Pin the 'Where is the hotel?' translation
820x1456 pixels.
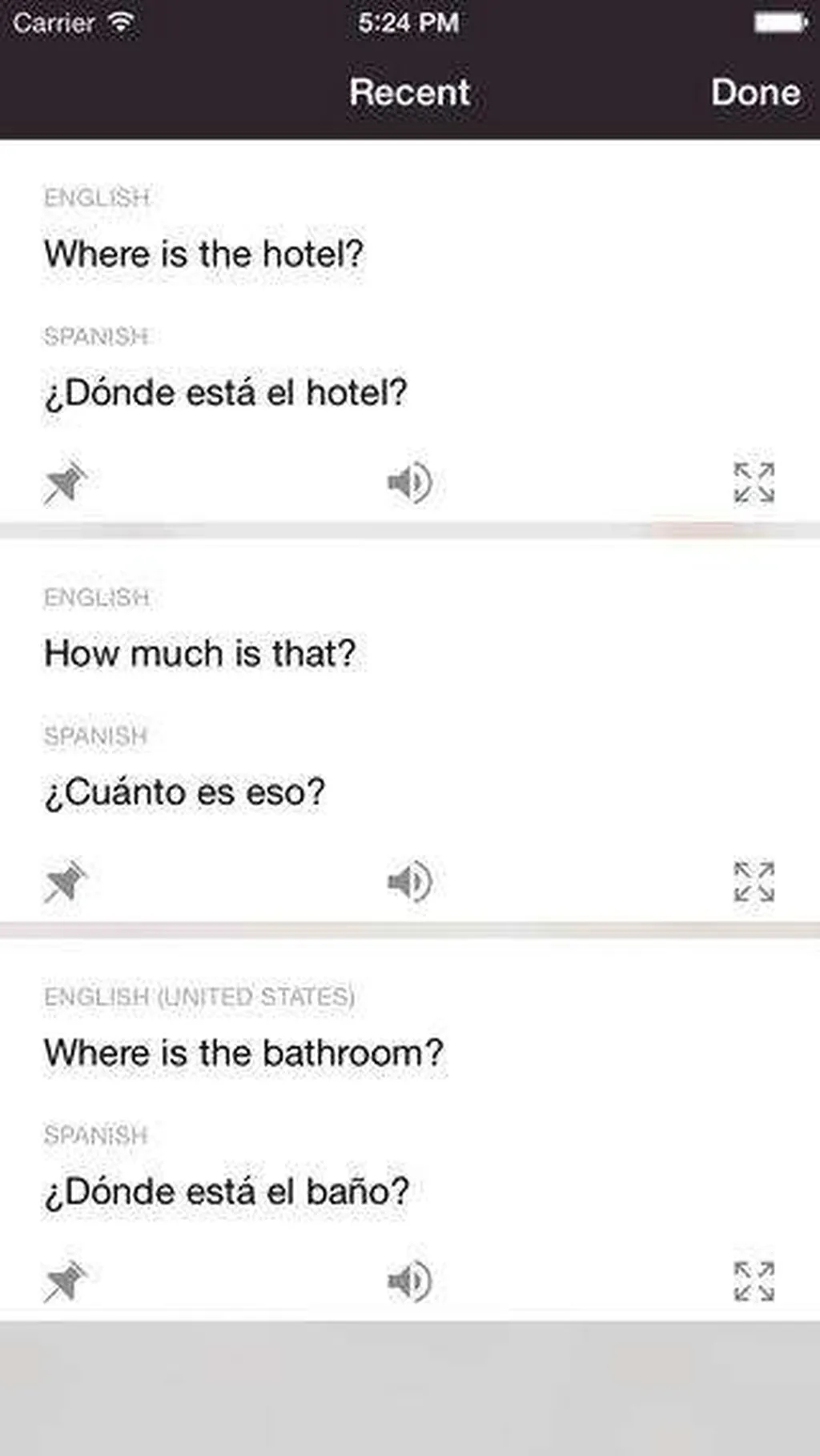65,482
